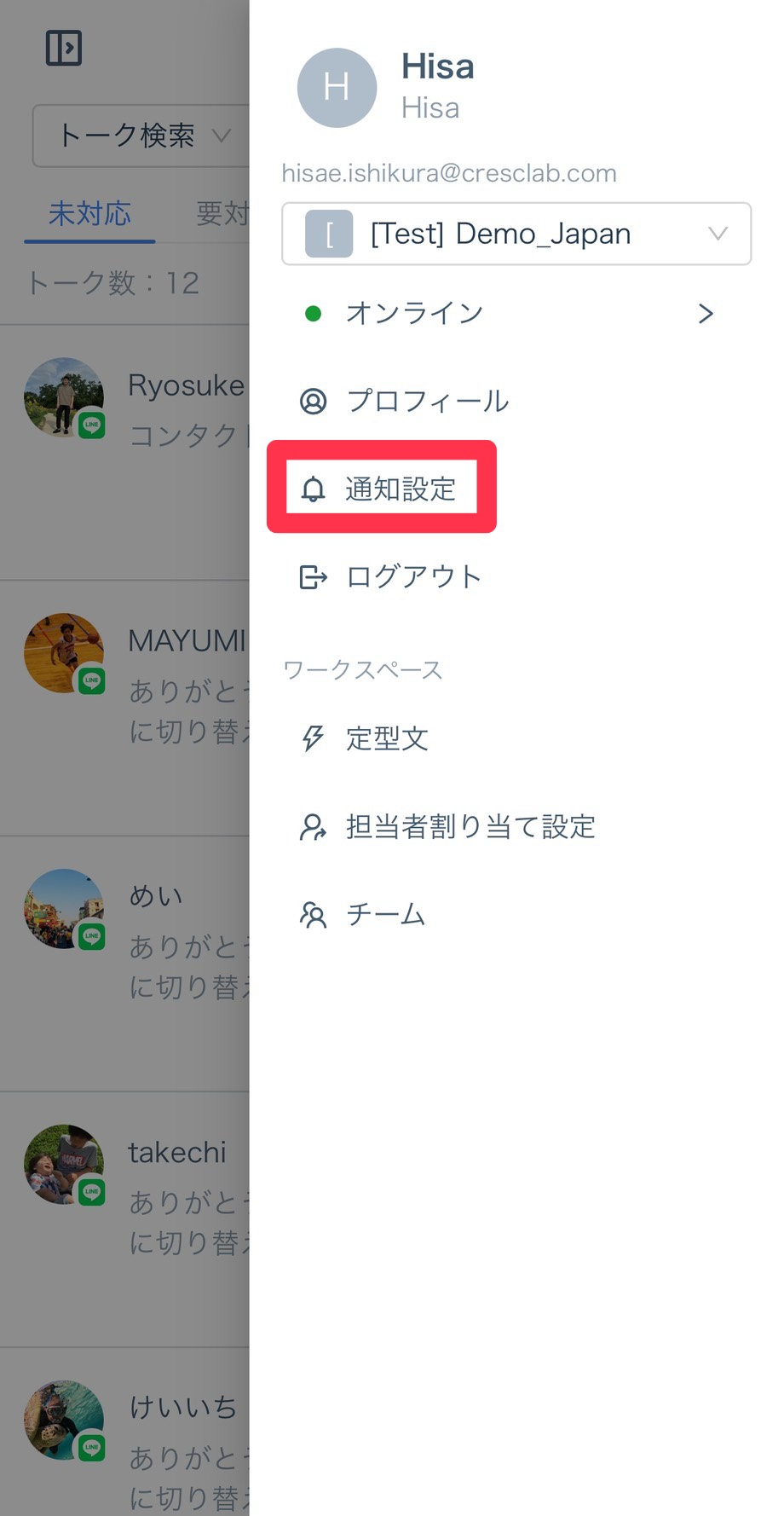Switch to the 未対応 tab
Screen dimensions: 784x1516
click(x=89, y=213)
